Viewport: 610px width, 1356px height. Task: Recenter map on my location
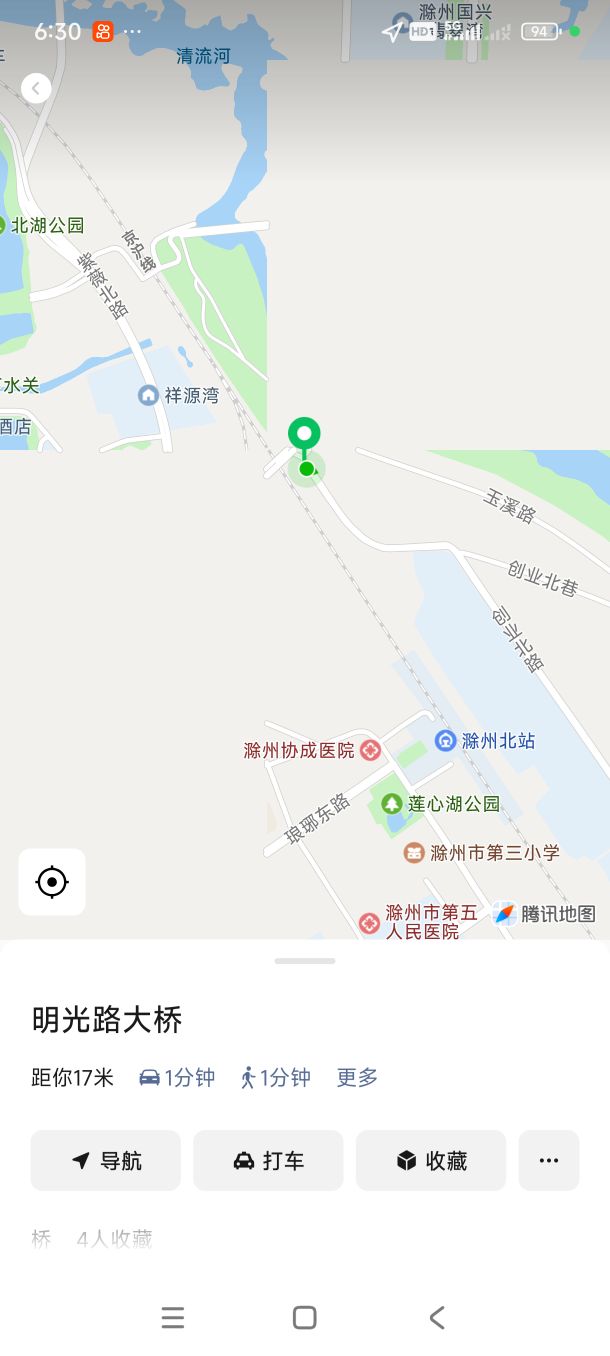(x=52, y=882)
